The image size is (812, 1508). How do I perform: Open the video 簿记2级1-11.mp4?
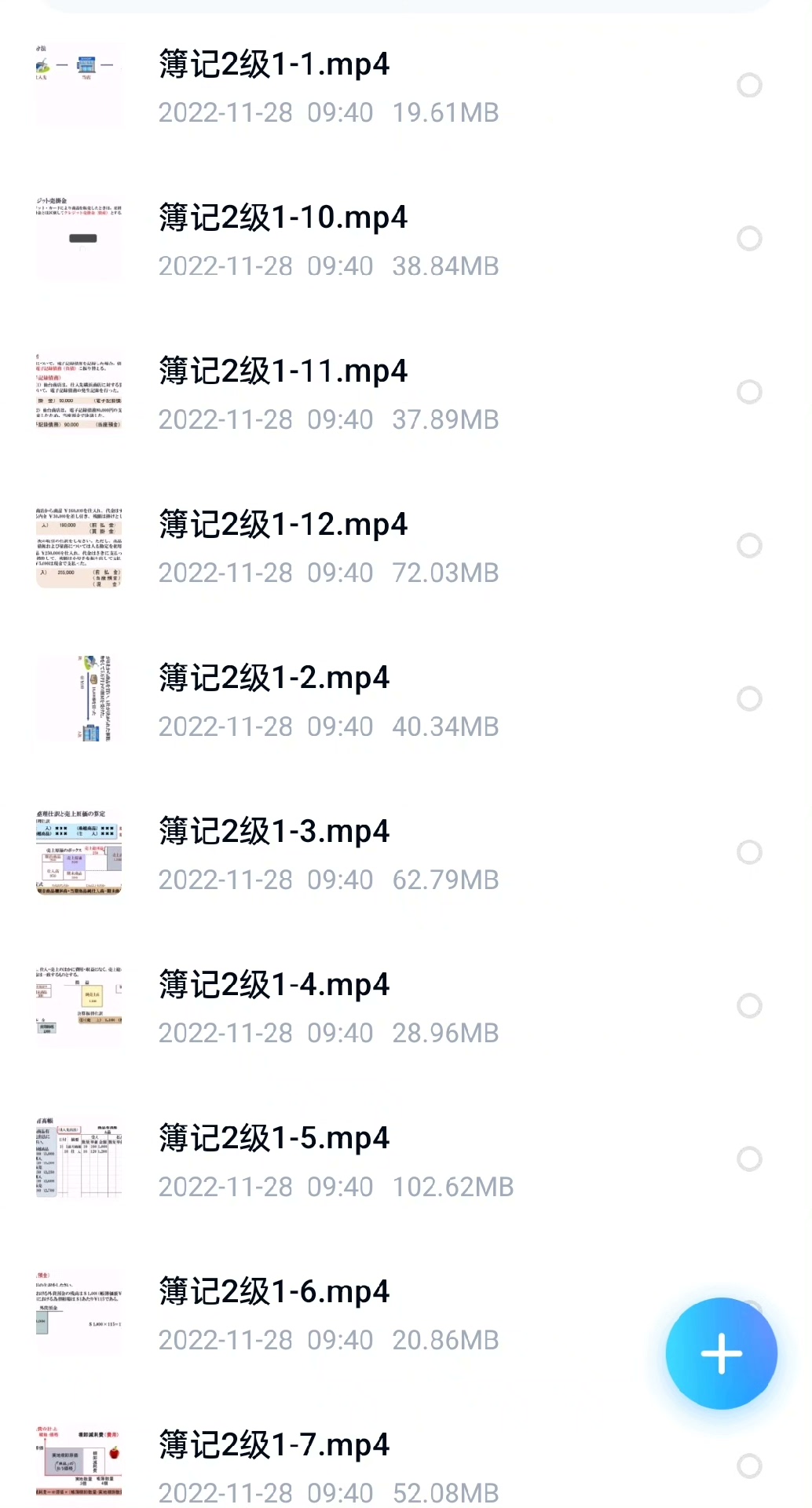[x=283, y=372]
